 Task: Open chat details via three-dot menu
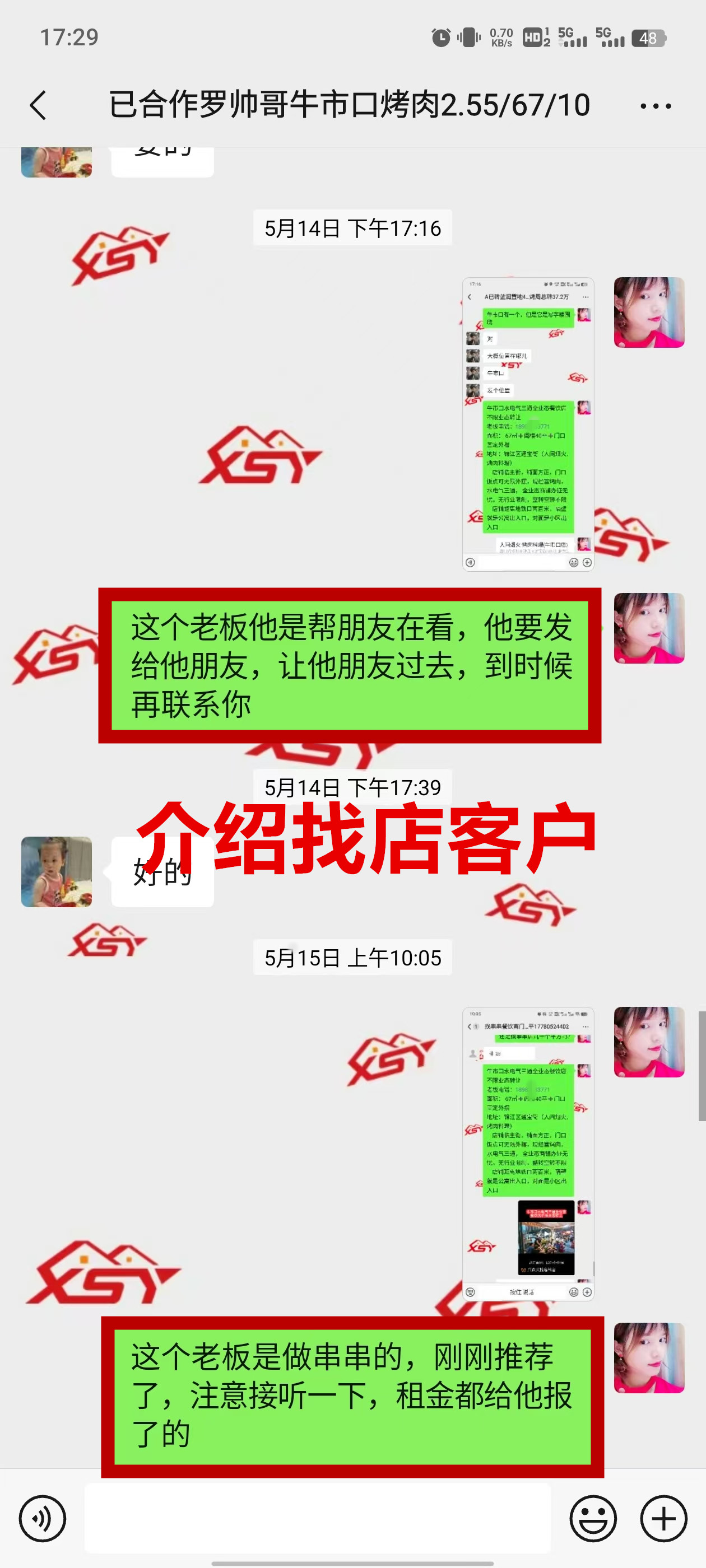click(x=656, y=106)
